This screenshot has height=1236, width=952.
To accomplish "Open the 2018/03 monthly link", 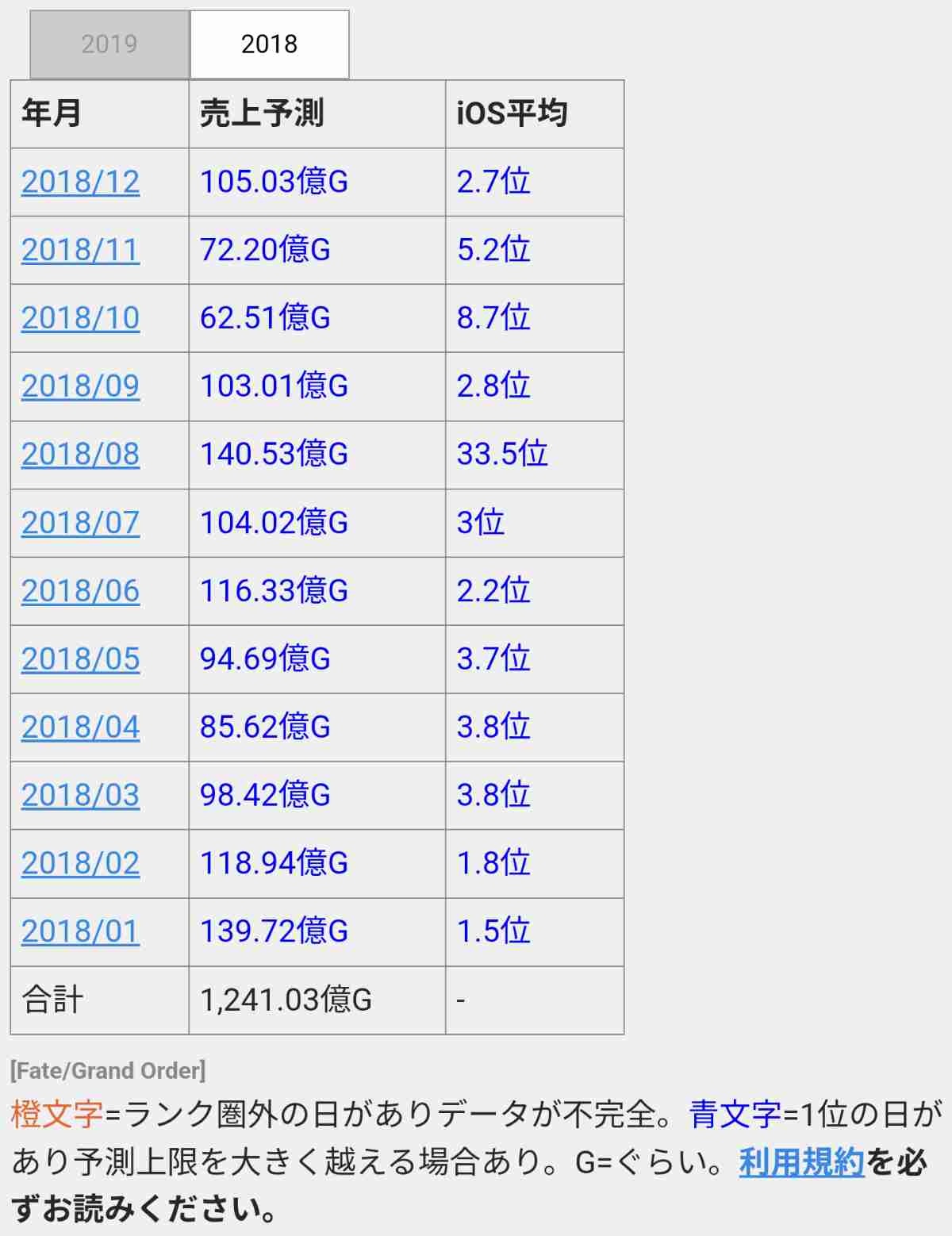I will tap(80, 796).
